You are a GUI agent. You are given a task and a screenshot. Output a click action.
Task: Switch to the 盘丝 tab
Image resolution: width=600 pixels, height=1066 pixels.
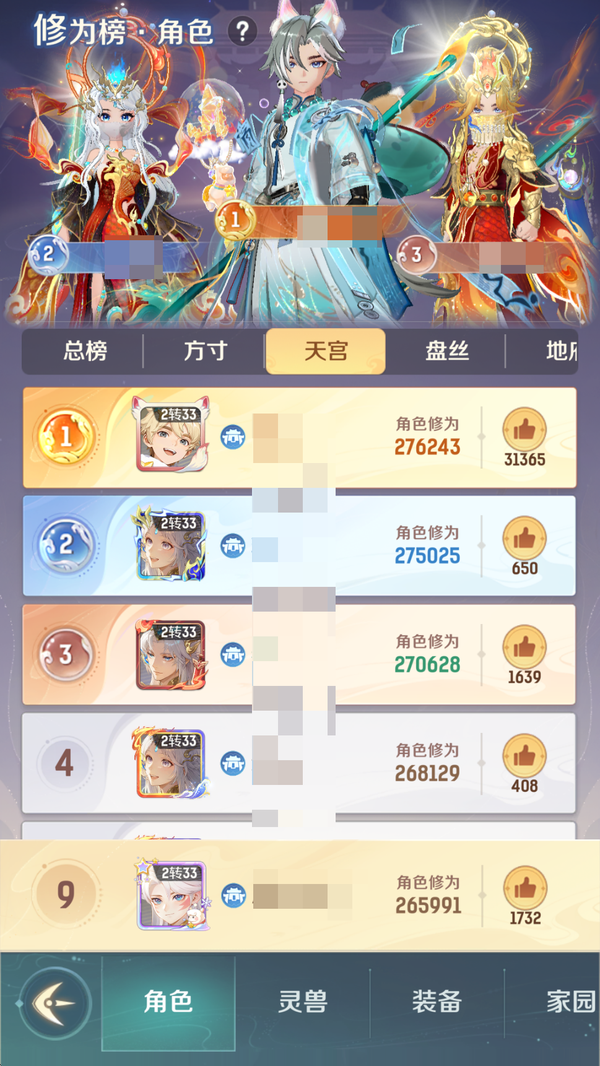click(447, 351)
